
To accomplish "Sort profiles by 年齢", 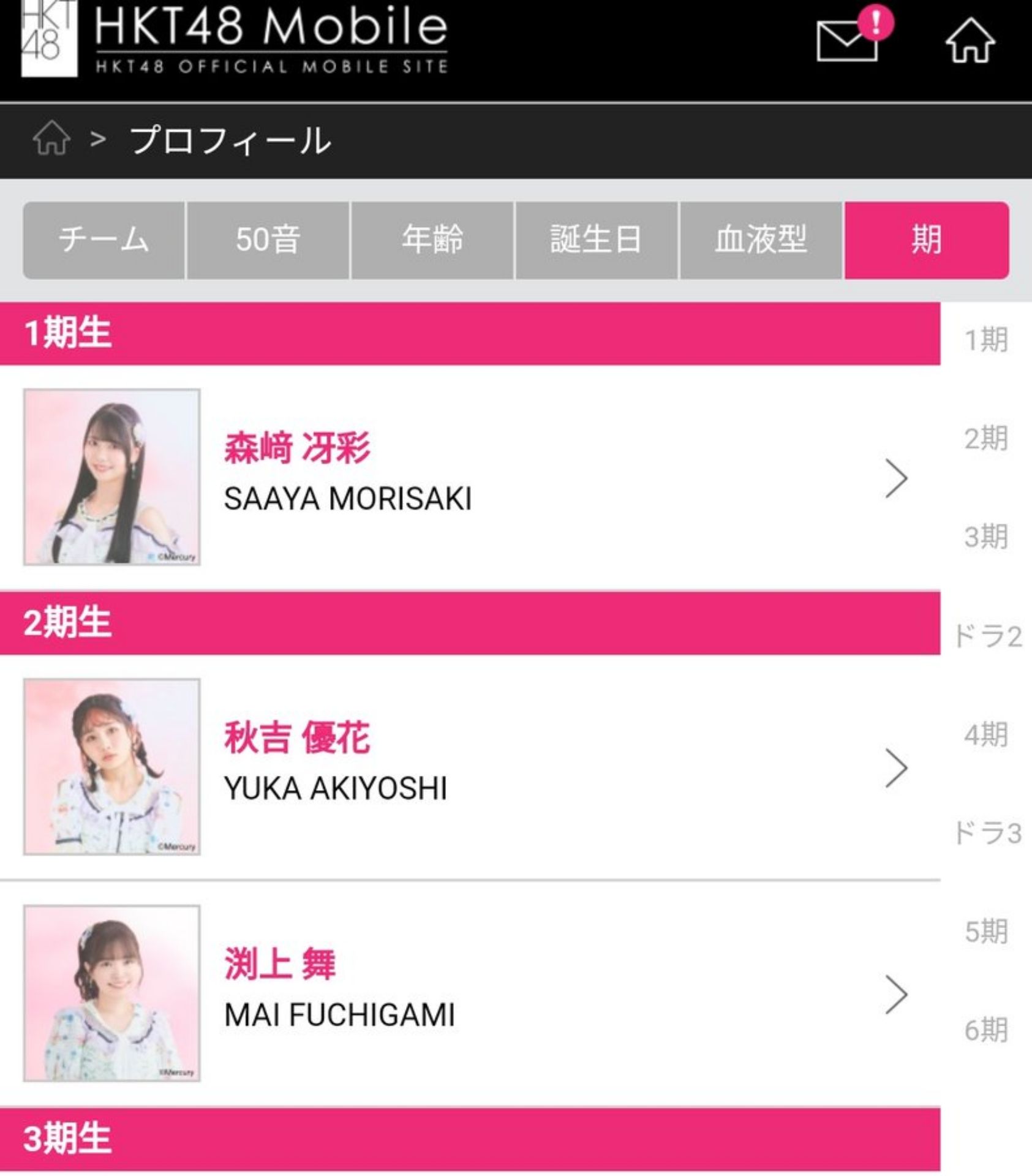I will click(432, 239).
